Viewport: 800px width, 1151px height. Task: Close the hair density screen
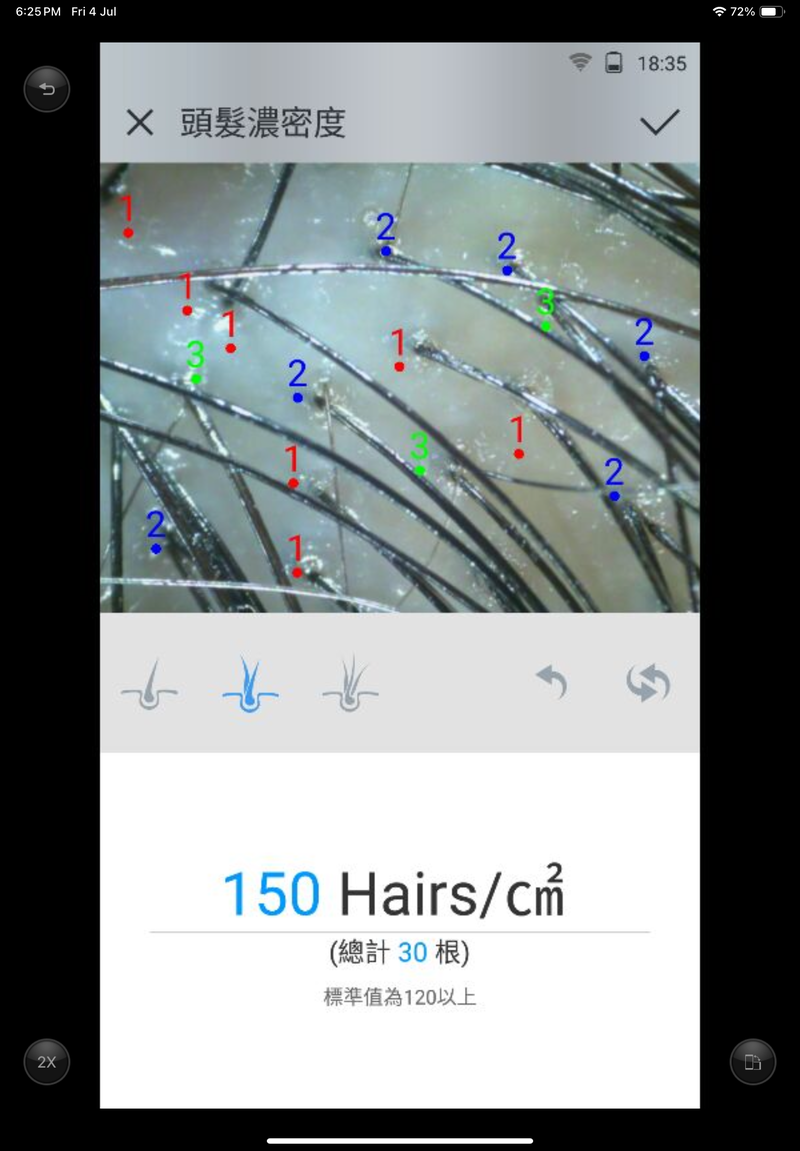pyautogui.click(x=140, y=123)
